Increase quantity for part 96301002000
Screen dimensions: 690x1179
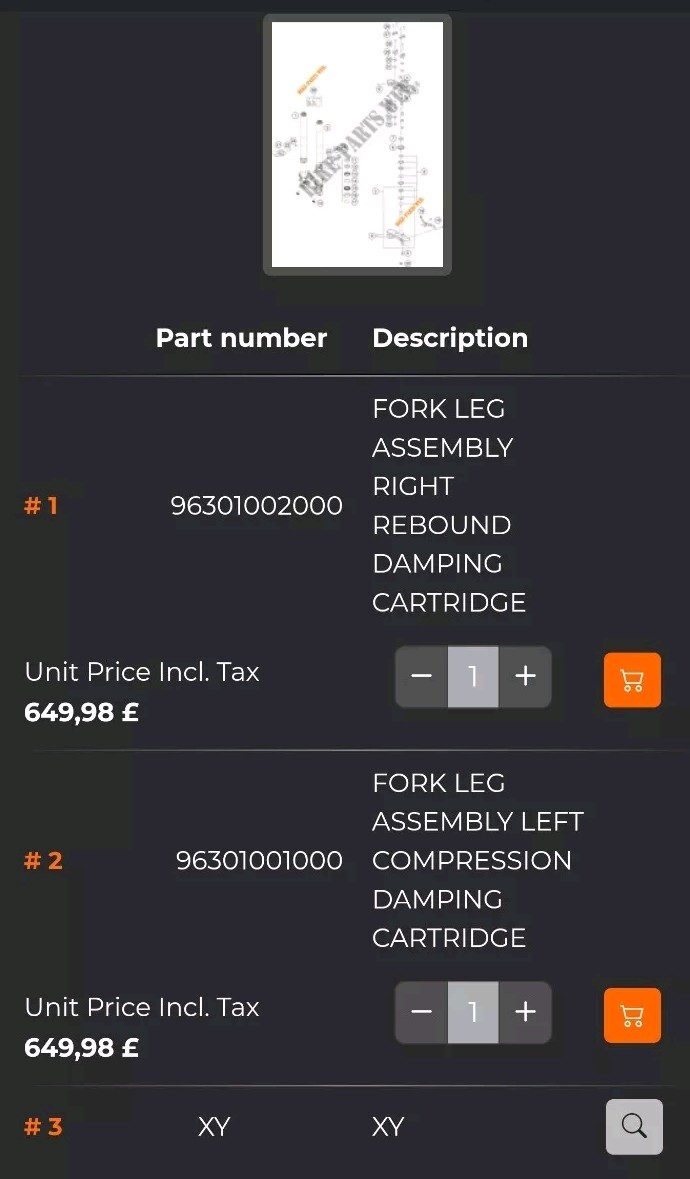click(525, 677)
